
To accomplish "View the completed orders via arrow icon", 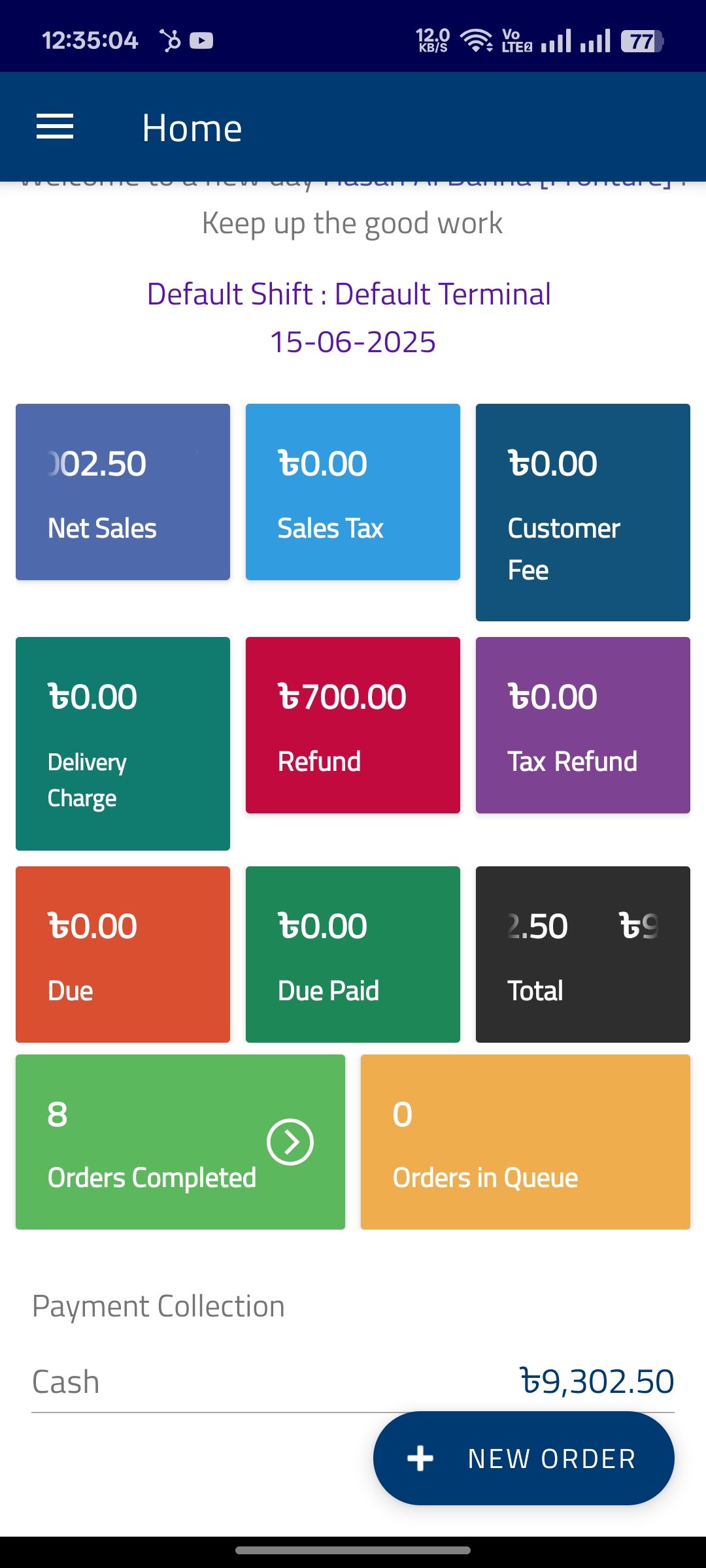I will [290, 1142].
